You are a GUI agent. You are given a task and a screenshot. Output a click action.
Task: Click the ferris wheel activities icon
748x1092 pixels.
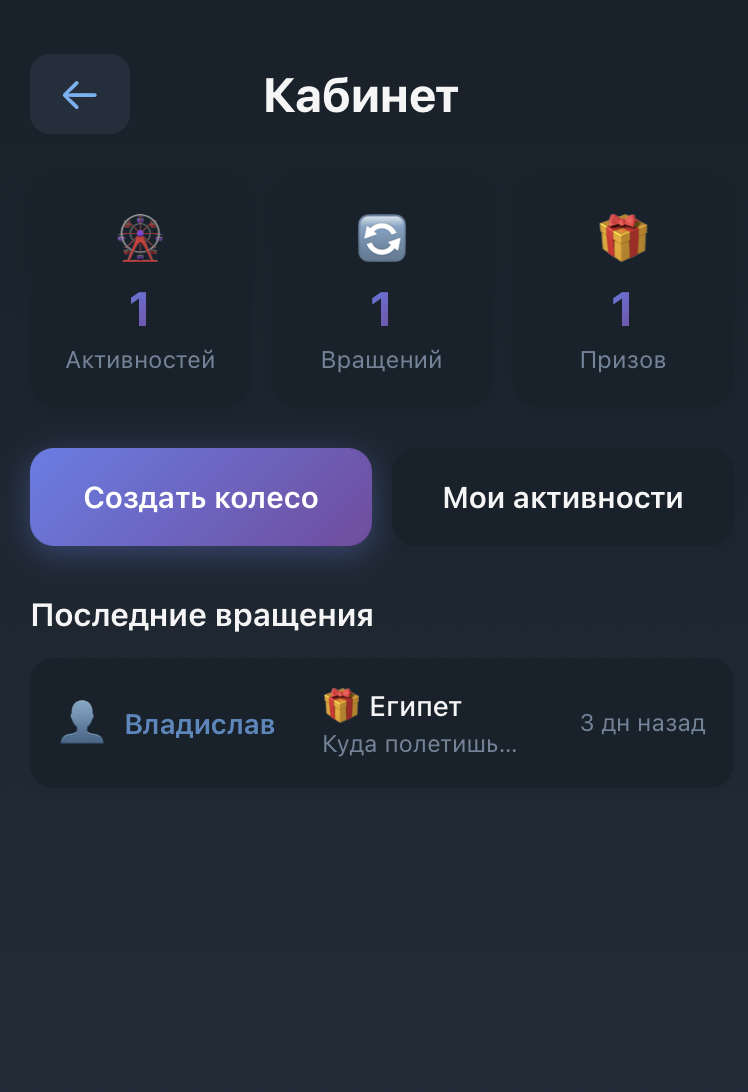pos(141,237)
